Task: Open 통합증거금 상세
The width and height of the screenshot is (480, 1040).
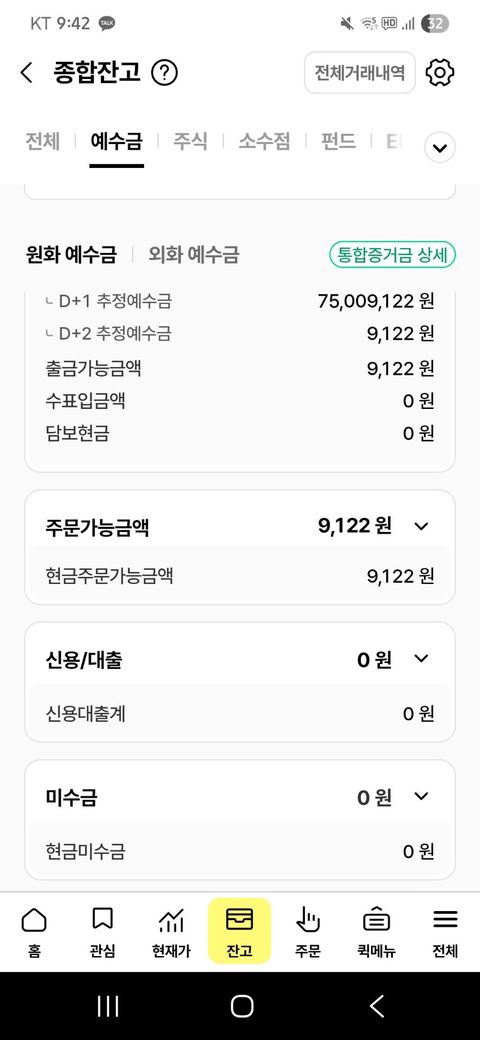Action: tap(392, 255)
